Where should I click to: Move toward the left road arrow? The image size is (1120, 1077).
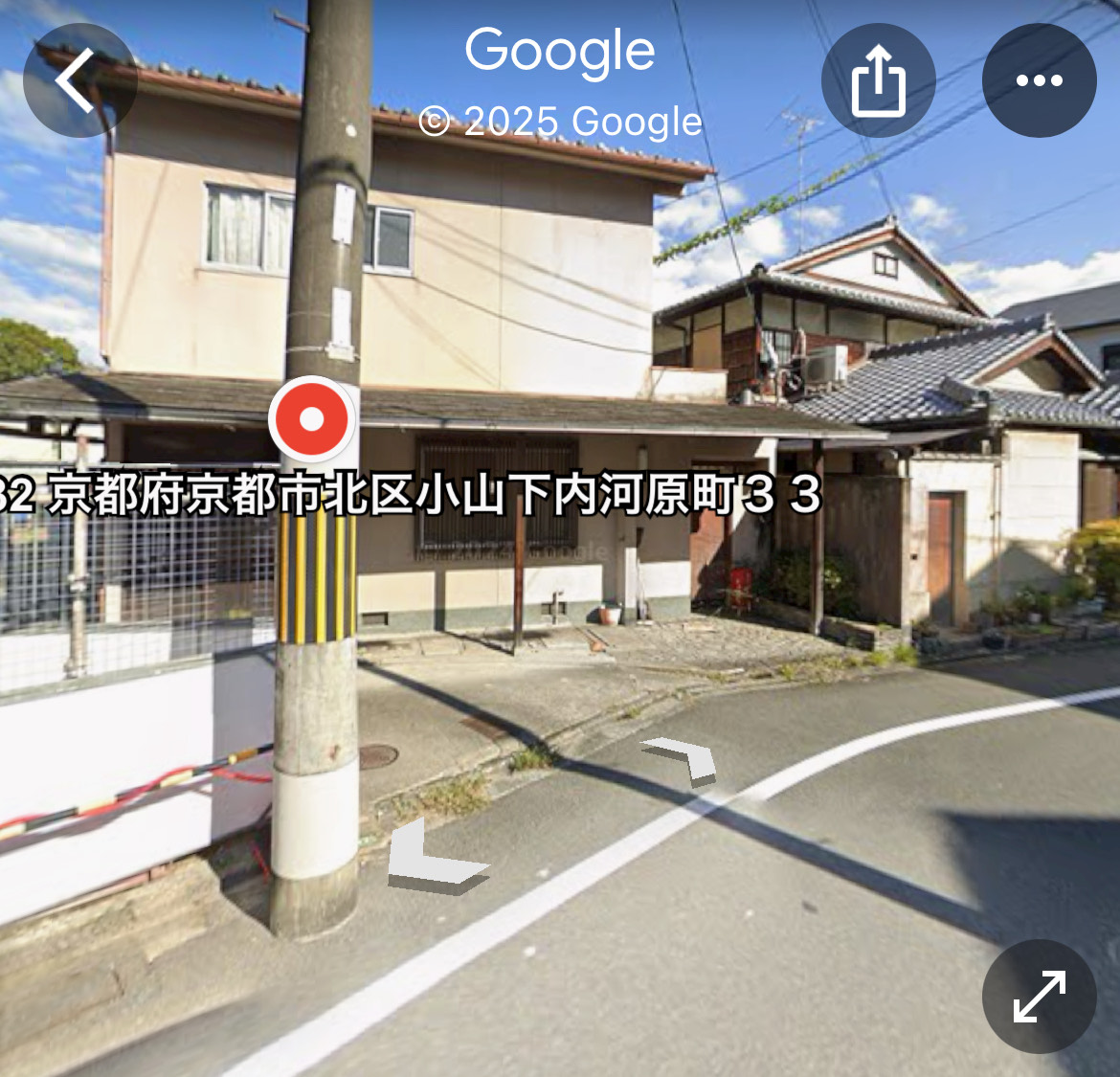pyautogui.click(x=434, y=859)
